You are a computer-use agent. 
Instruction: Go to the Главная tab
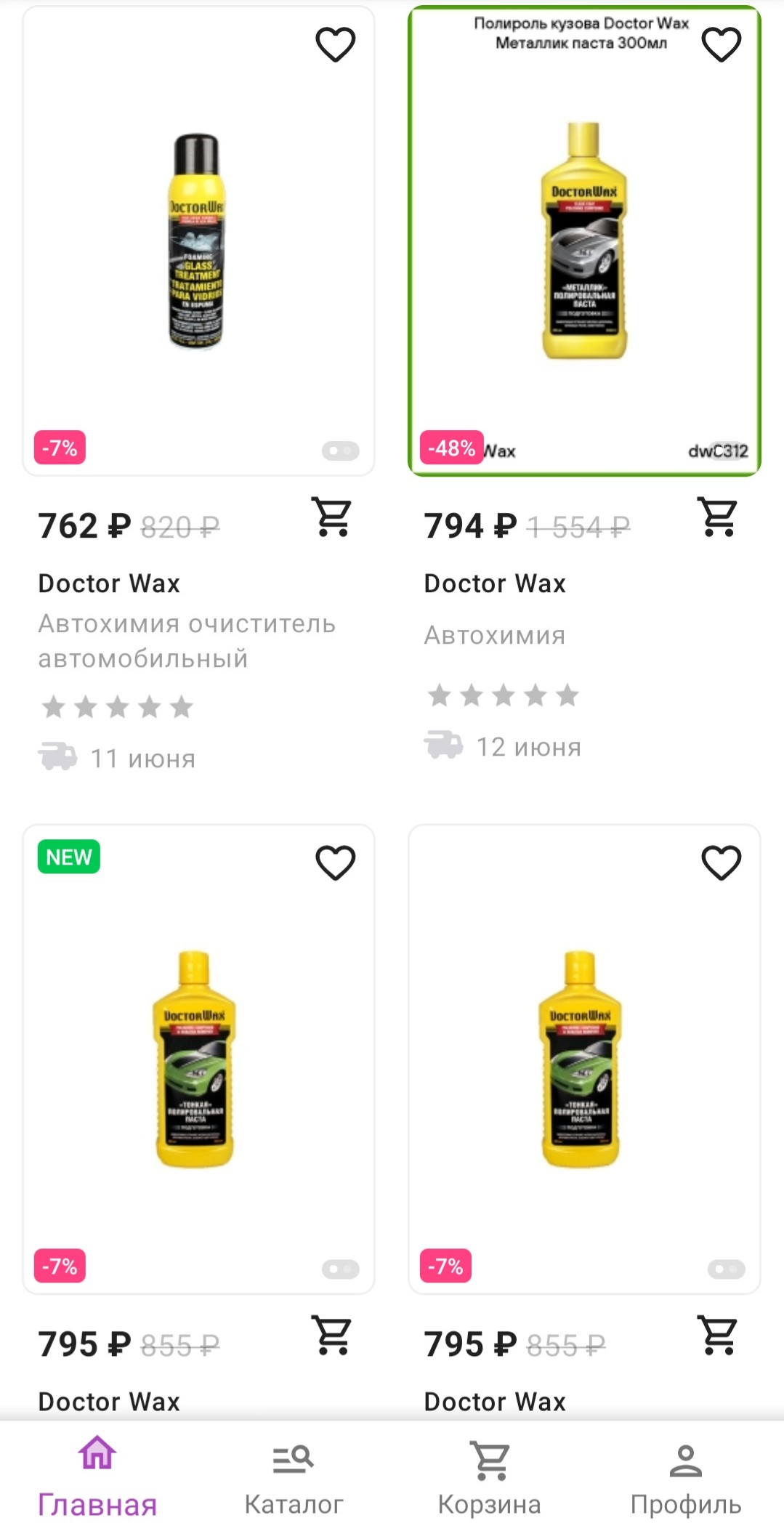click(97, 1477)
